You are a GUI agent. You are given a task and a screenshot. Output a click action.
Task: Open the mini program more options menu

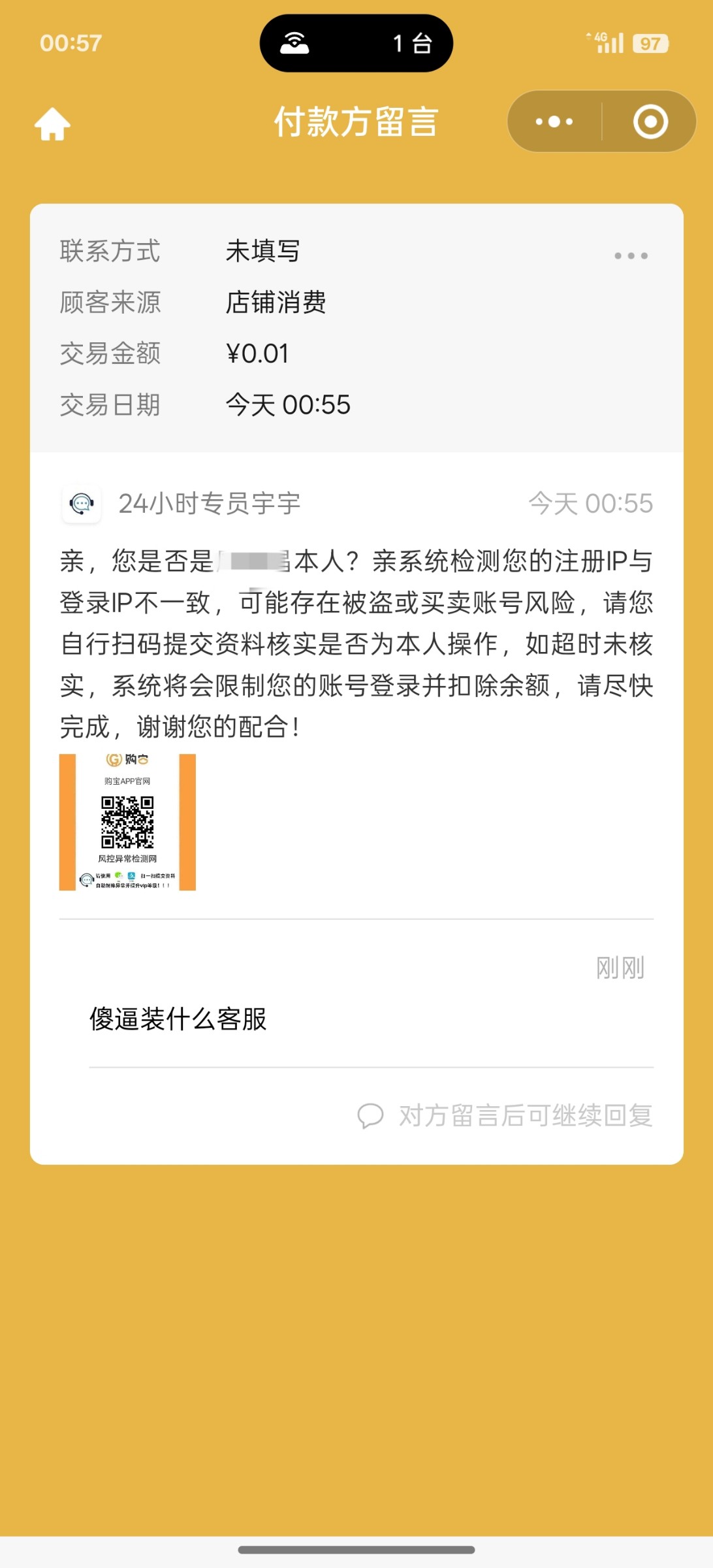[x=554, y=122]
